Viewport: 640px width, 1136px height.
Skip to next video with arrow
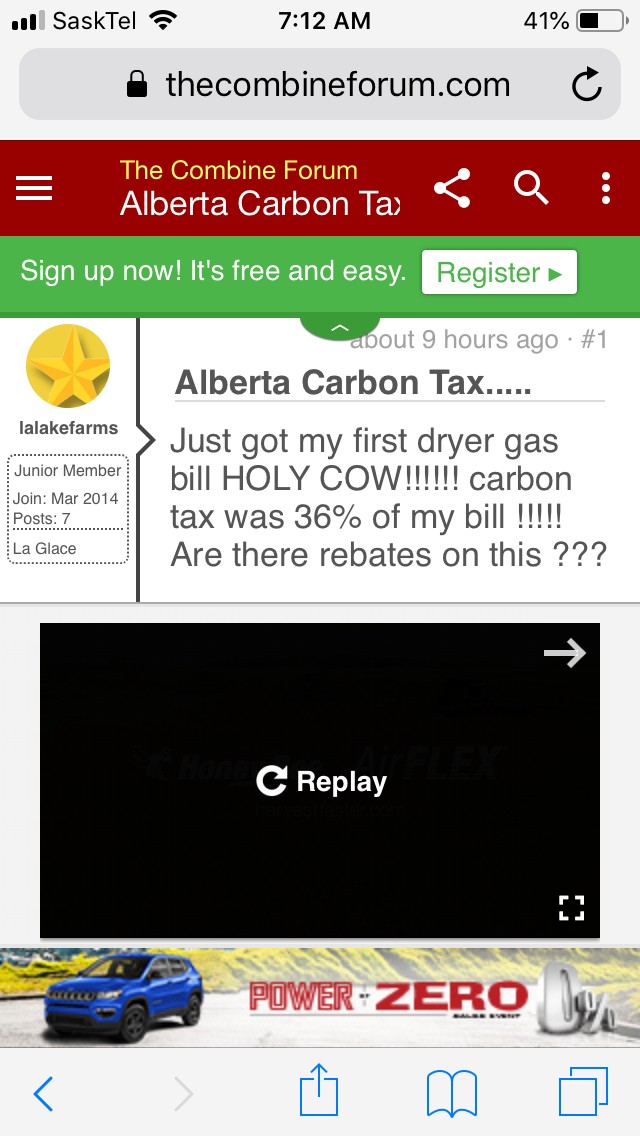(565, 654)
